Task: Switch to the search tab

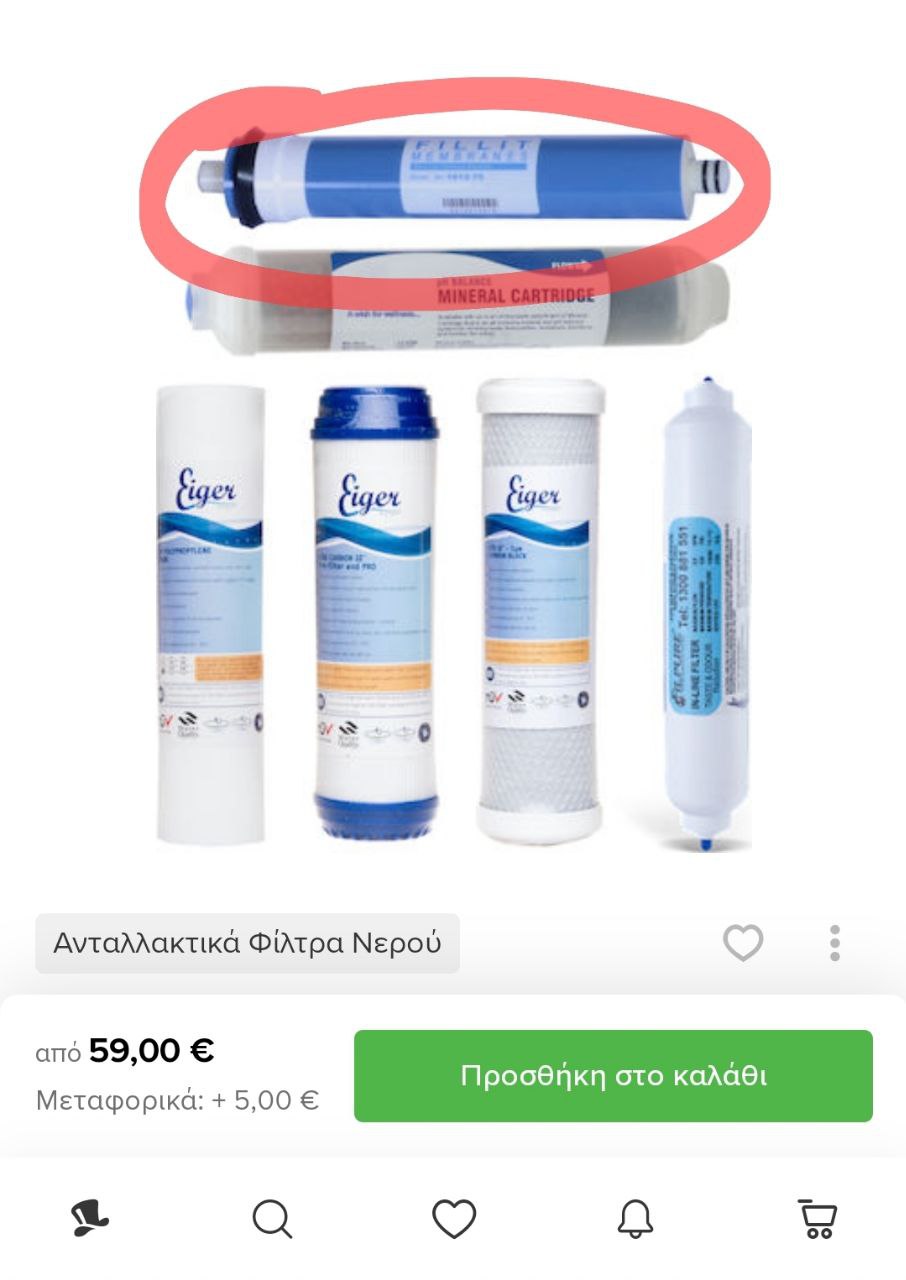Action: tap(272, 1218)
